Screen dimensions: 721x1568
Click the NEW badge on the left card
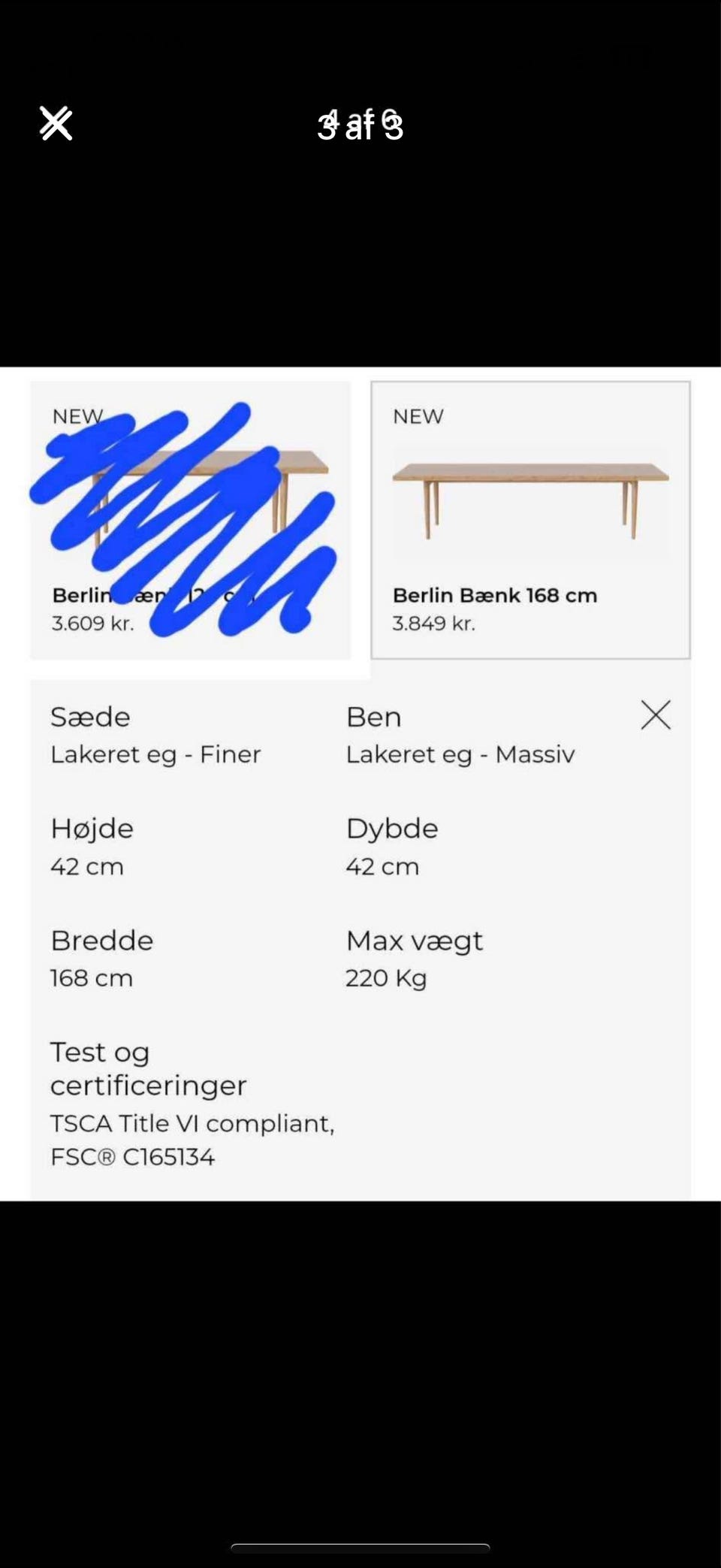(x=77, y=415)
